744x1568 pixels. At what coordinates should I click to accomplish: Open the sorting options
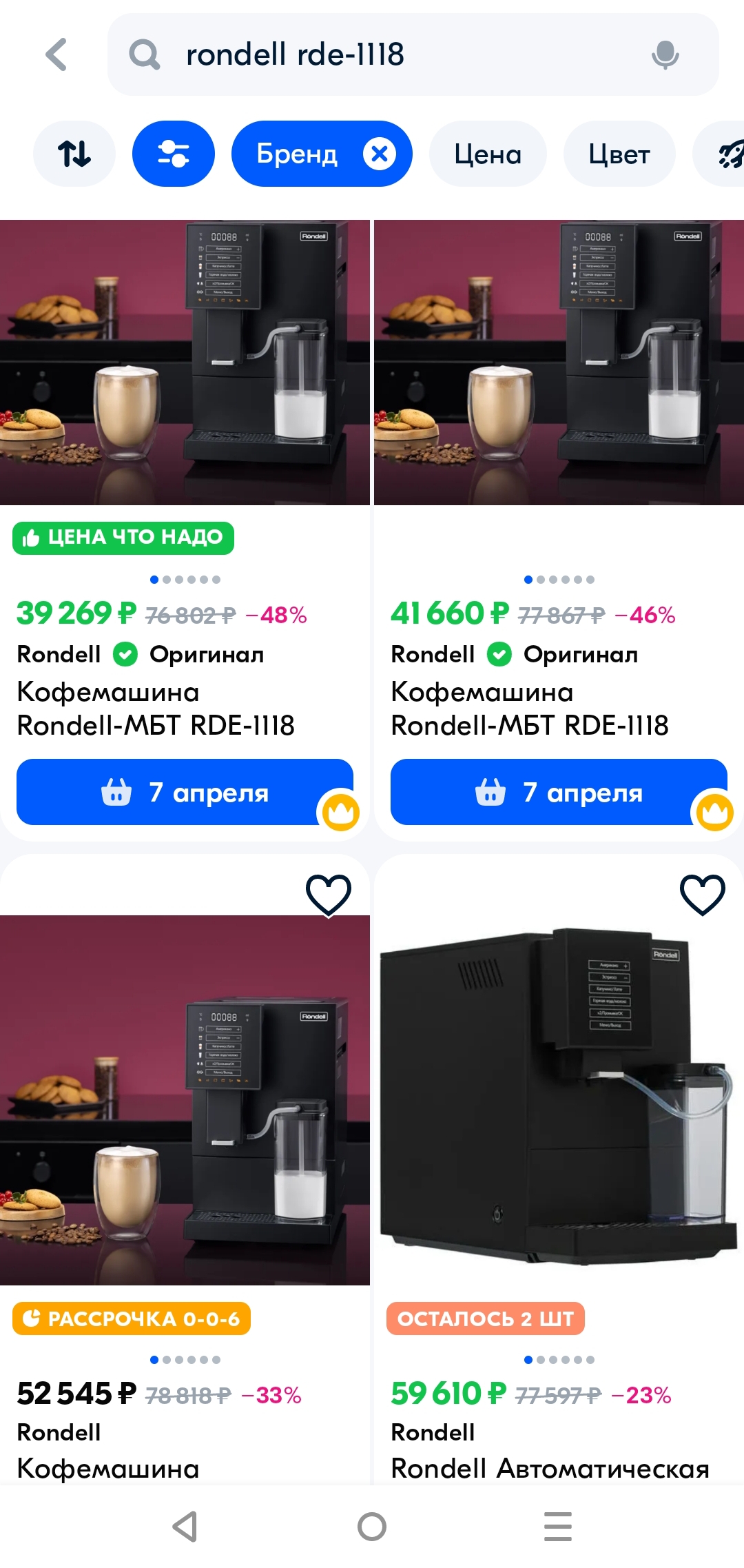point(74,154)
